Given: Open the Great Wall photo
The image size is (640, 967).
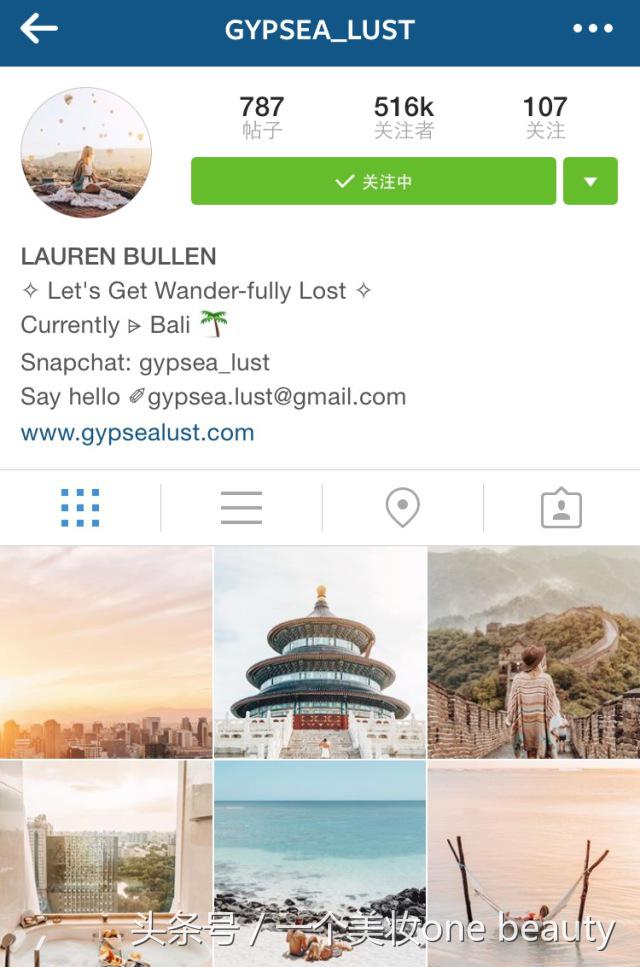Looking at the screenshot, I should [x=534, y=652].
